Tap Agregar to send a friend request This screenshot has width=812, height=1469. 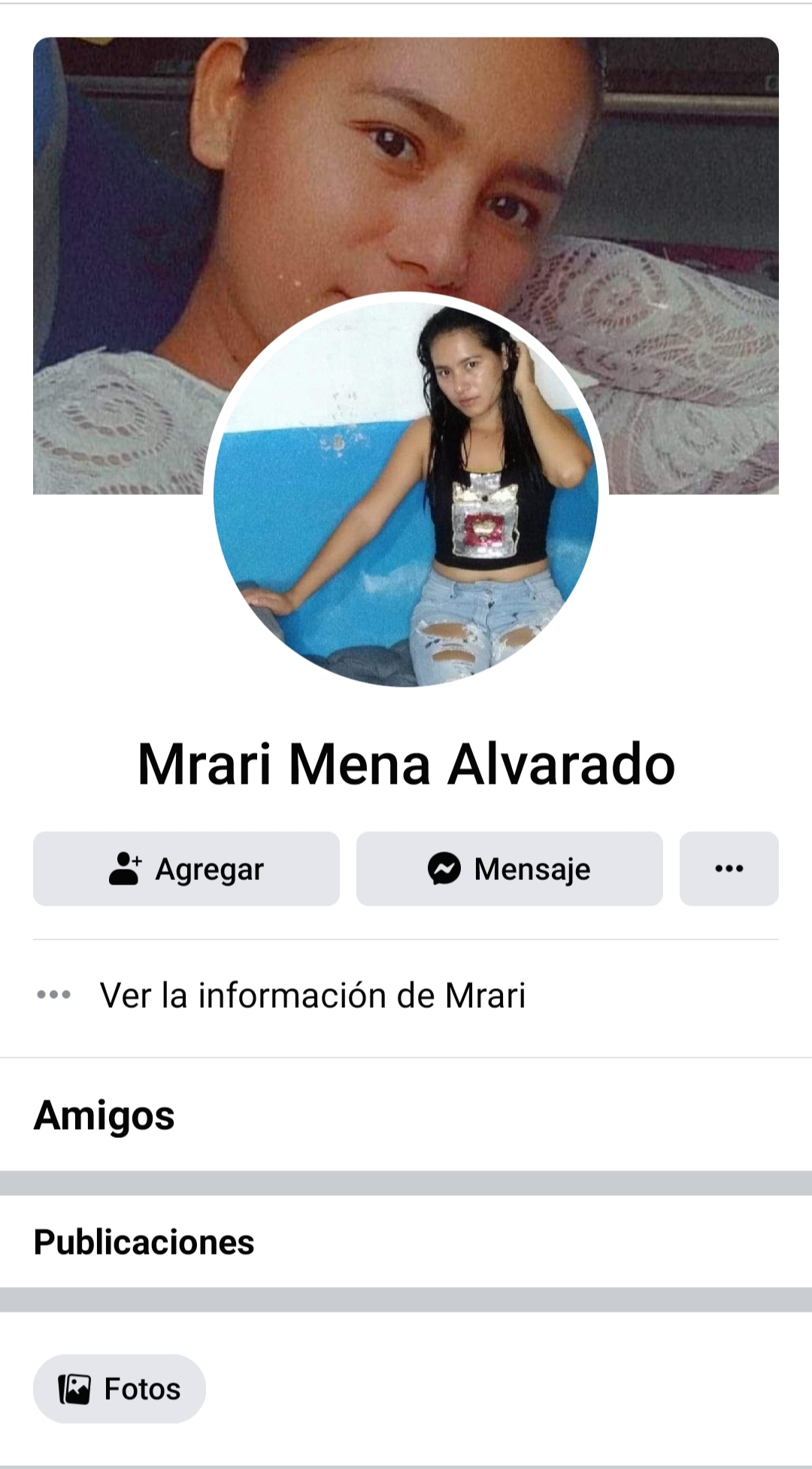[186, 869]
